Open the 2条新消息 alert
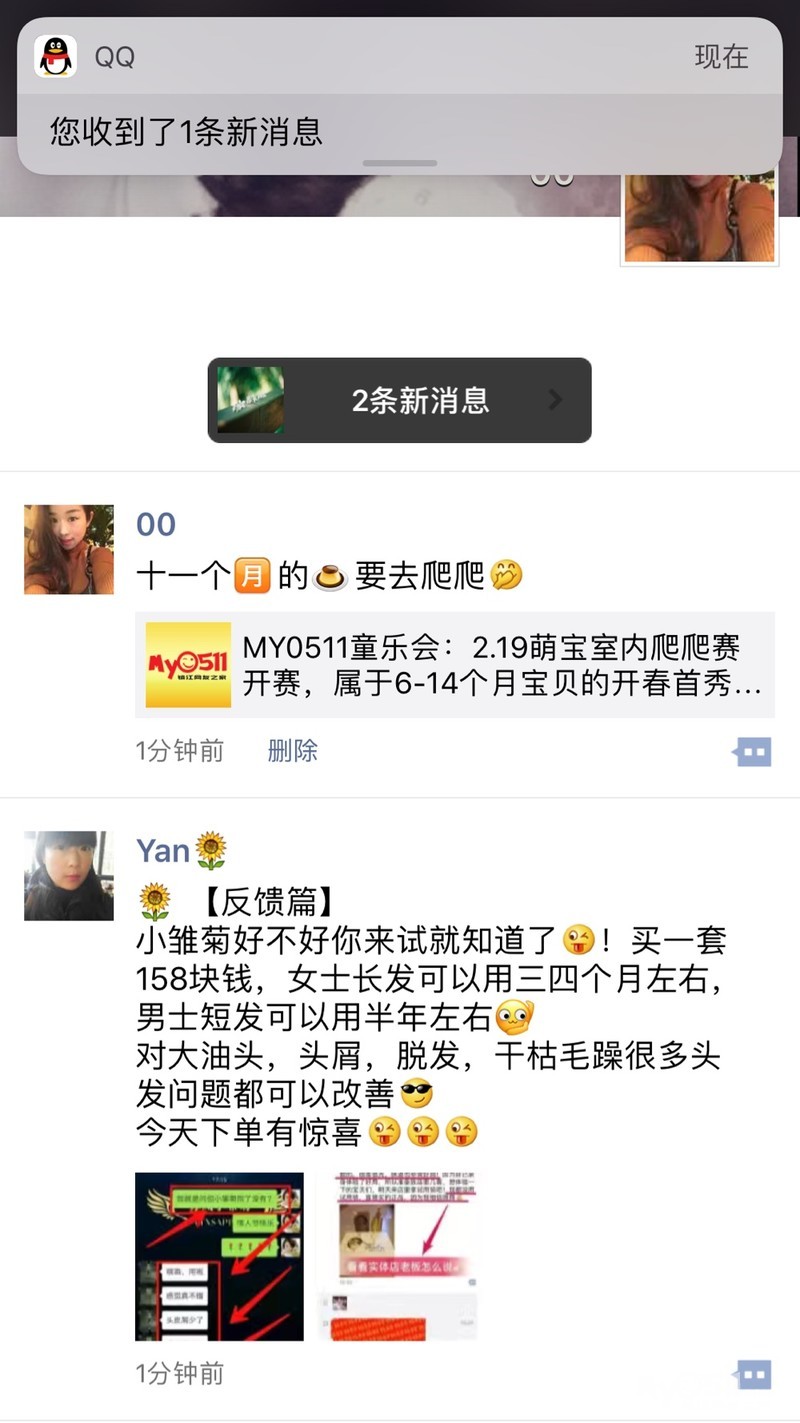The width and height of the screenshot is (800, 1423). coord(399,400)
